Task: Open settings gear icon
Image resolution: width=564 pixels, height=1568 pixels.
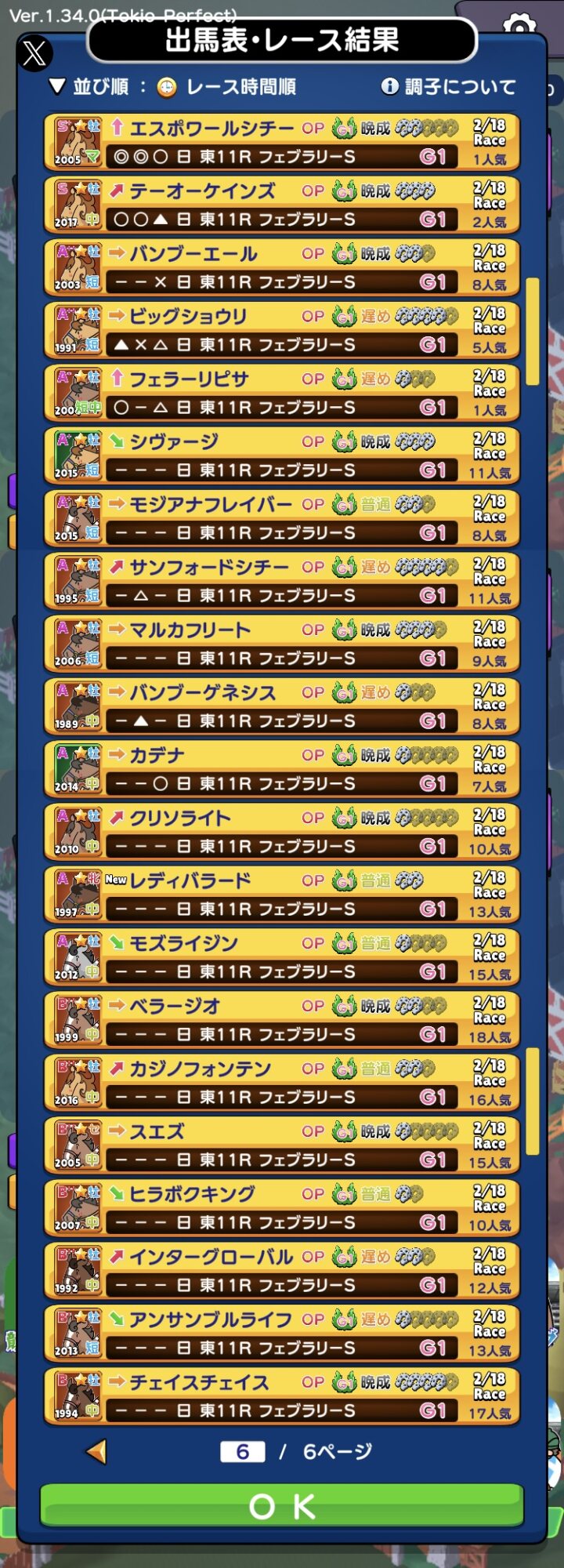Action: tap(519, 25)
